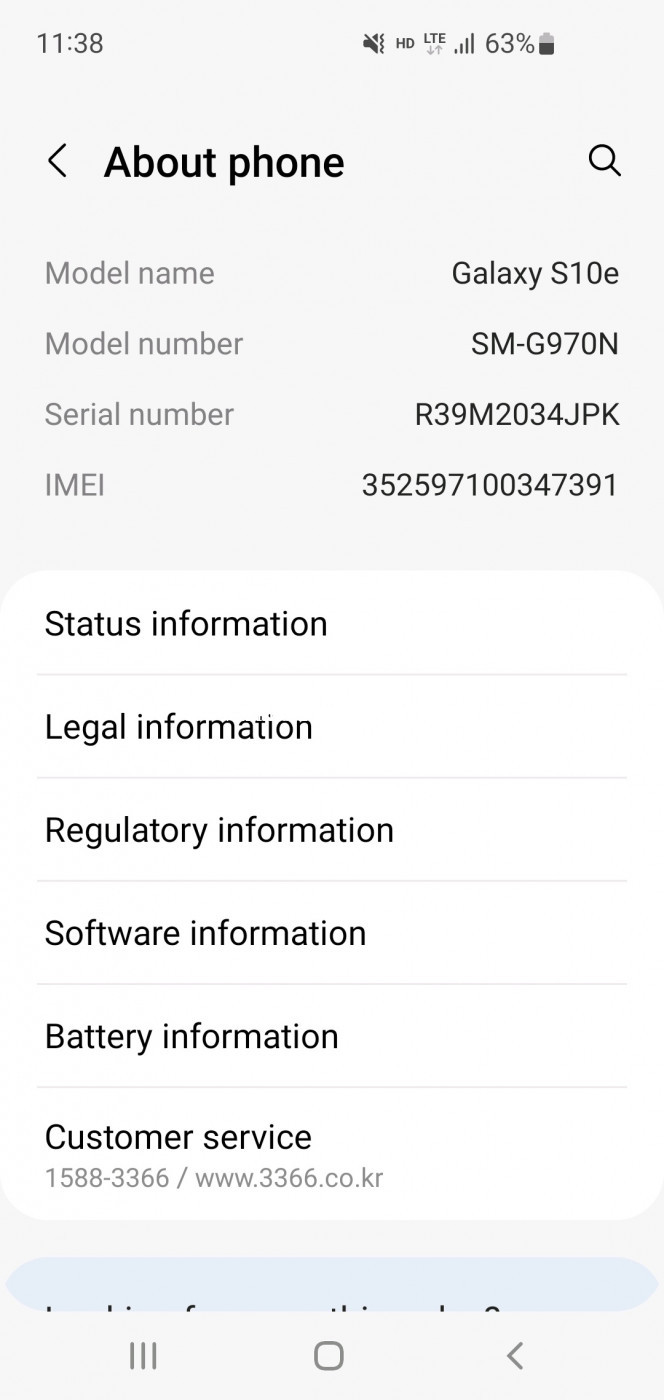
Task: Open the settings search icon
Action: [x=605, y=161]
